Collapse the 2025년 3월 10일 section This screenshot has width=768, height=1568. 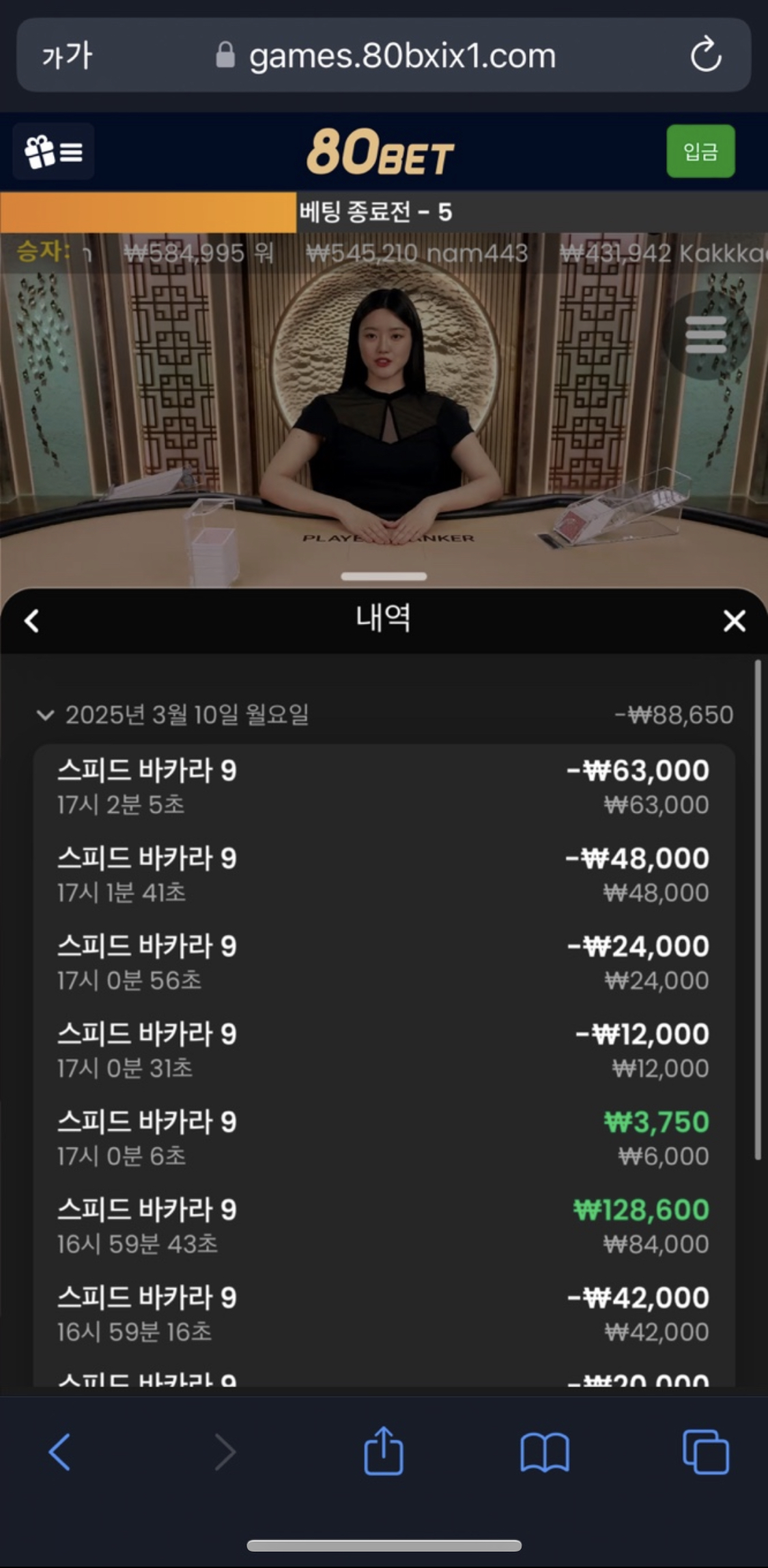(x=45, y=715)
